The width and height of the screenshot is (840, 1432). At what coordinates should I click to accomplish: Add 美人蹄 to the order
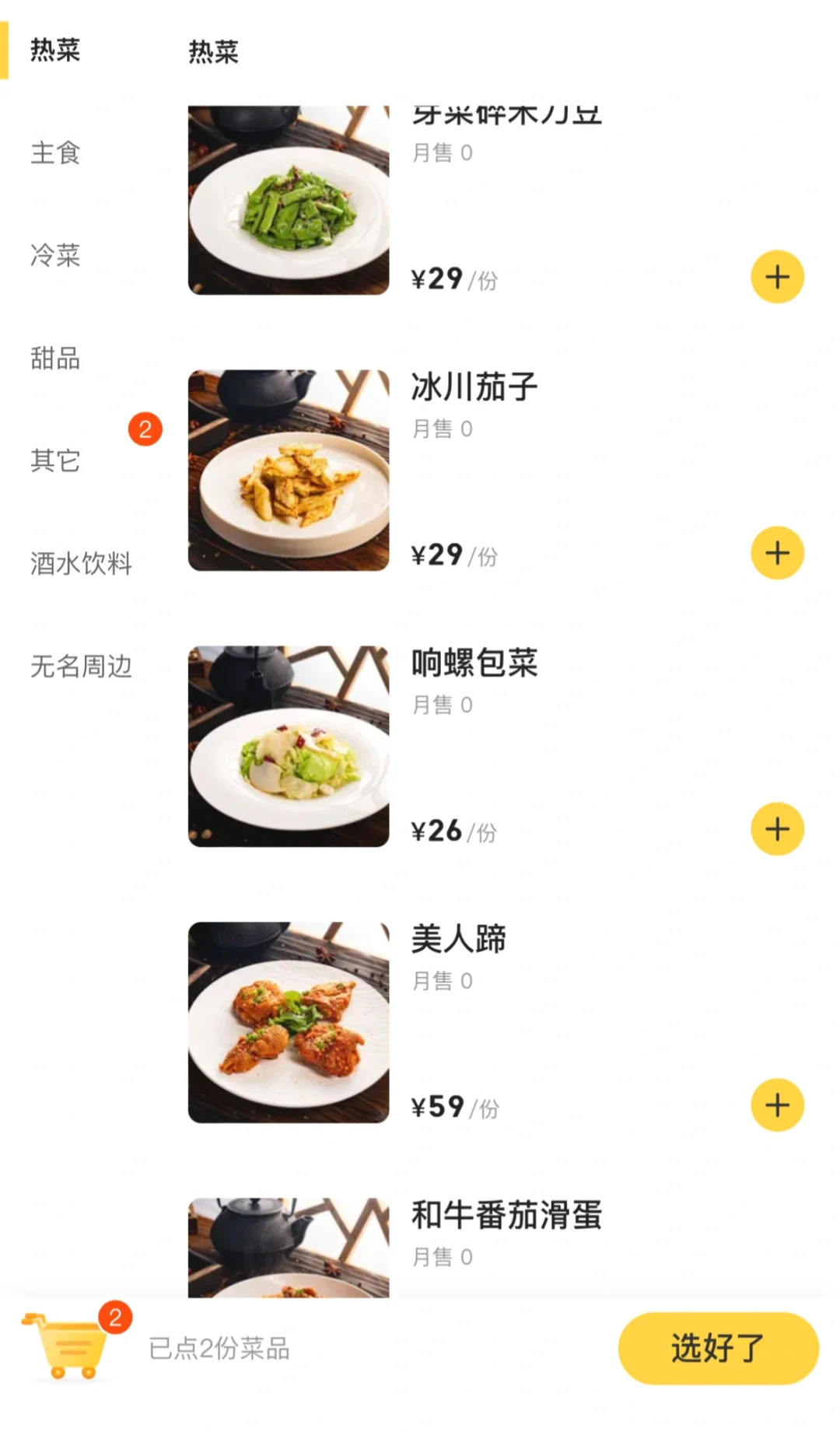pos(777,1105)
